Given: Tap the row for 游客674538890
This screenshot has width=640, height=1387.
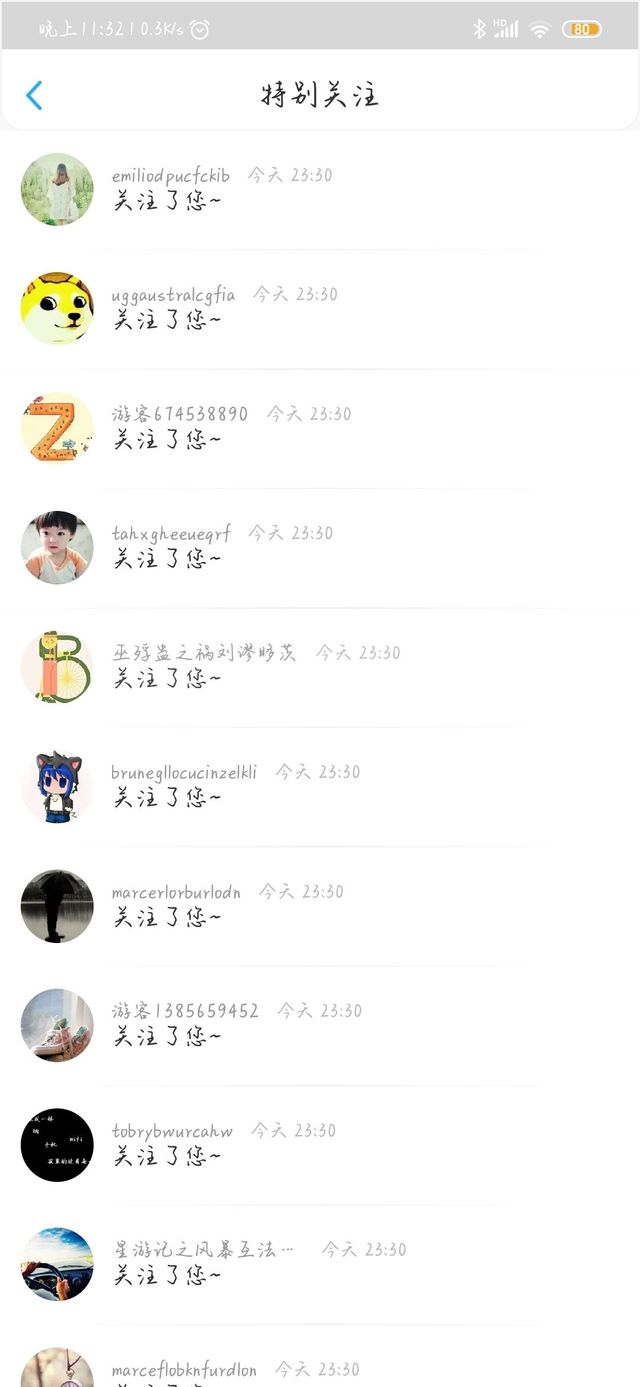Looking at the screenshot, I should coord(320,428).
